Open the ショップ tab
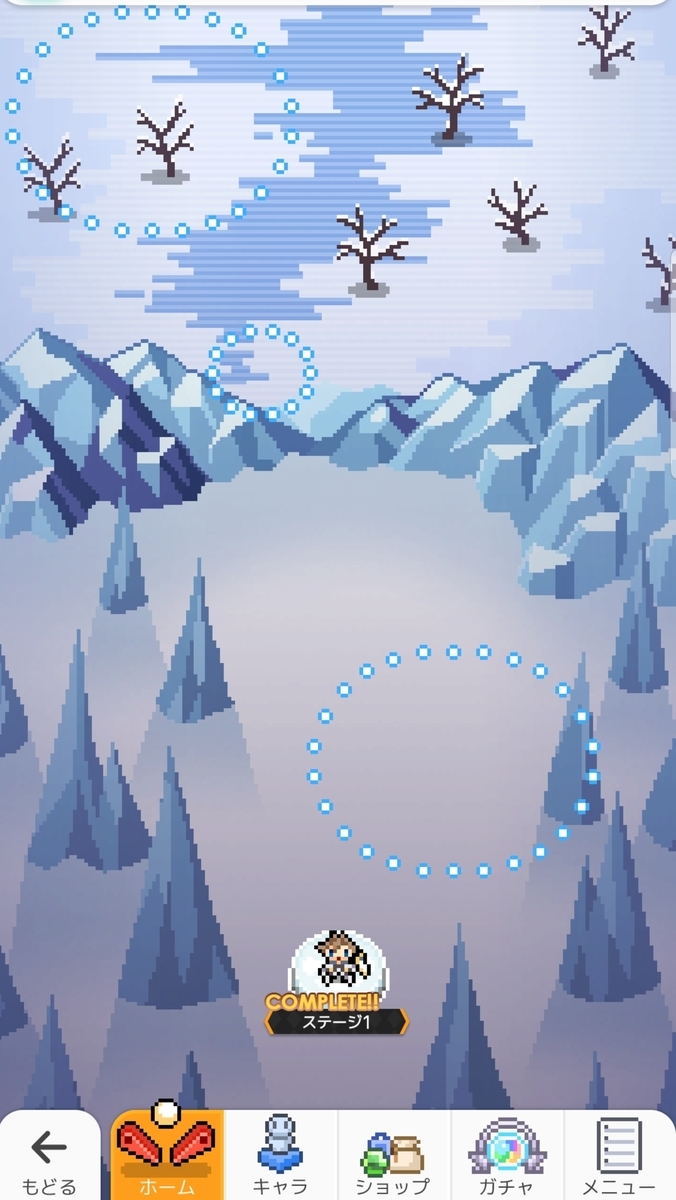The width and height of the screenshot is (676, 1200). (x=394, y=1157)
